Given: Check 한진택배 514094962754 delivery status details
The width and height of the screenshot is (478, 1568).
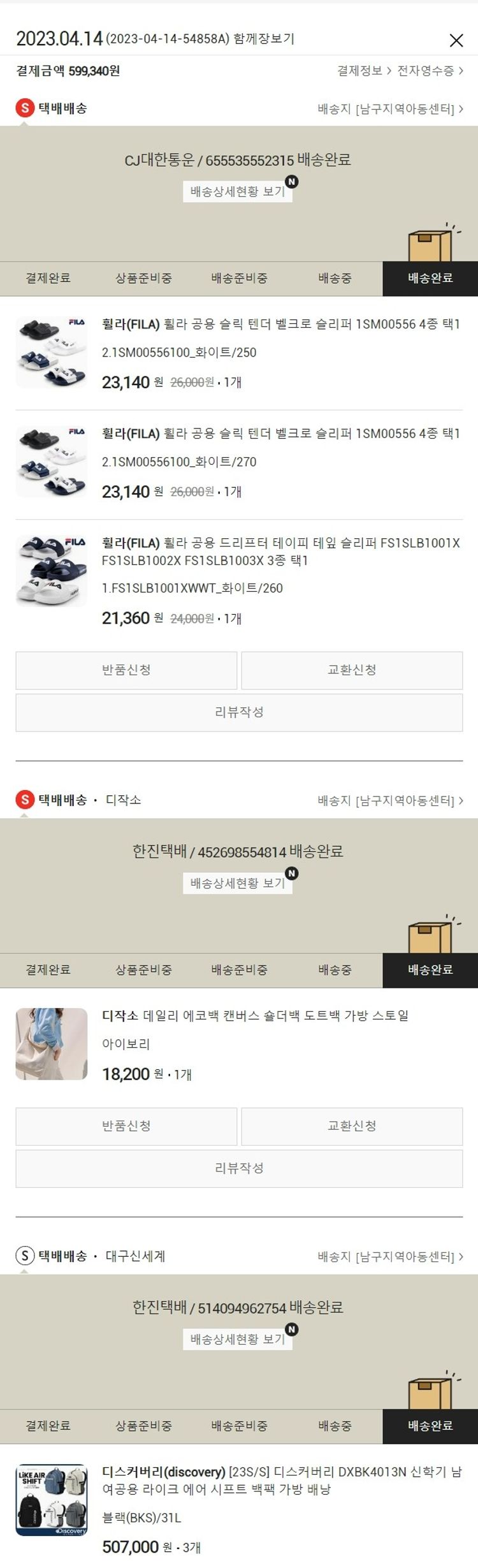Looking at the screenshot, I should point(238,1339).
